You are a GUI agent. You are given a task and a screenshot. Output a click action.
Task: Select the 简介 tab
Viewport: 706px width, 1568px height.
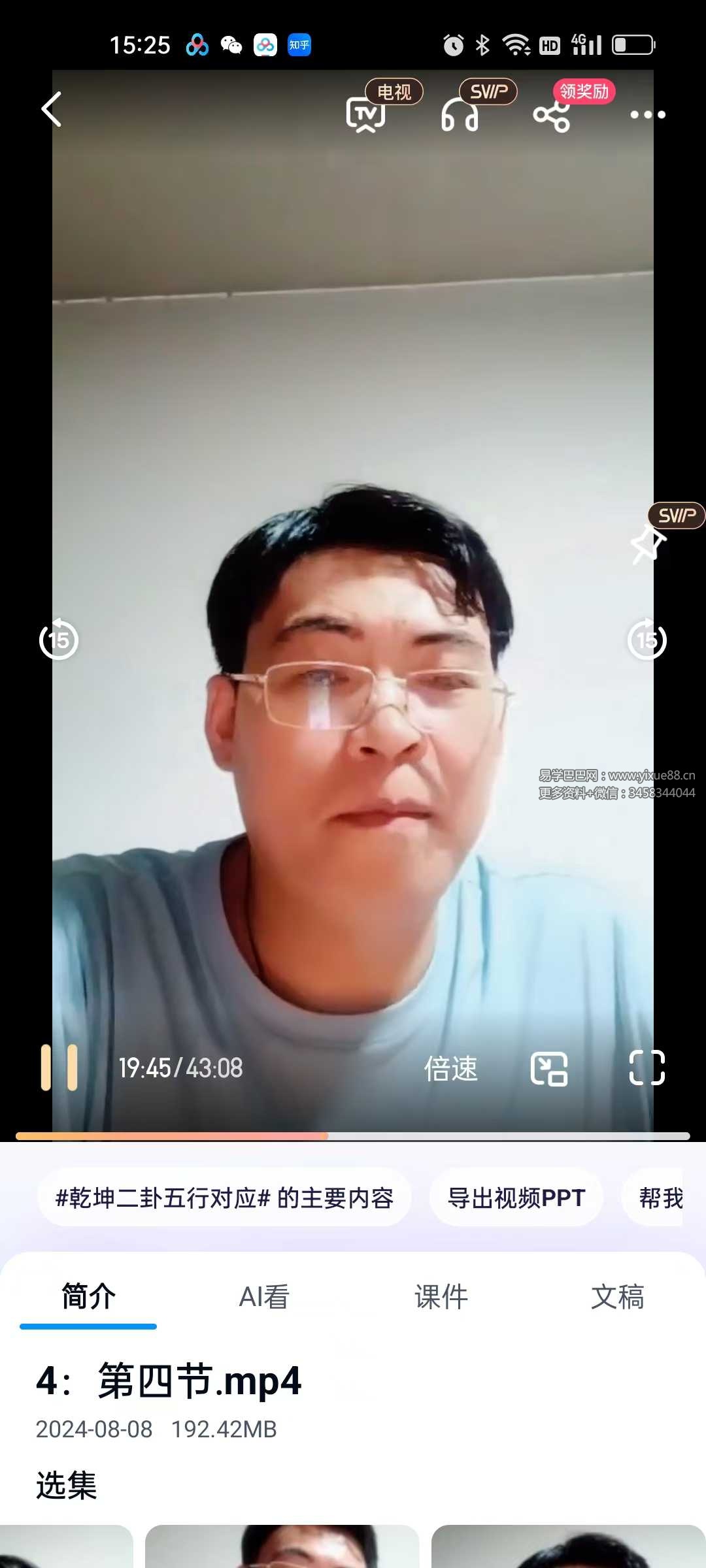(88, 1297)
